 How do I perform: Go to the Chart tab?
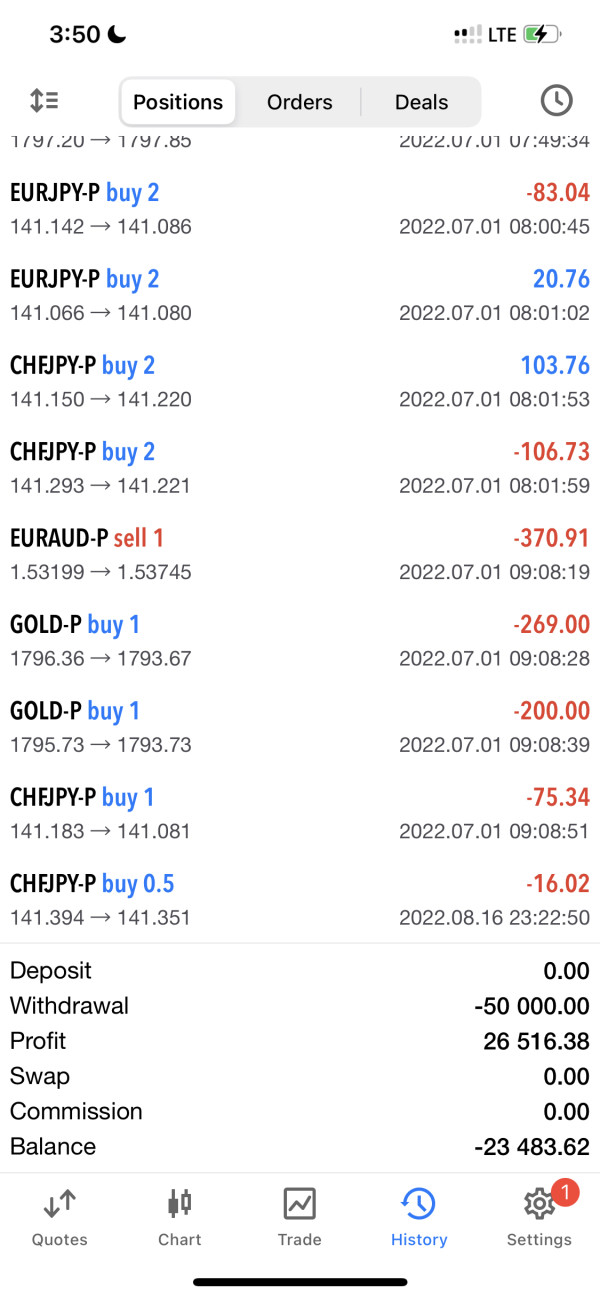[180, 1217]
